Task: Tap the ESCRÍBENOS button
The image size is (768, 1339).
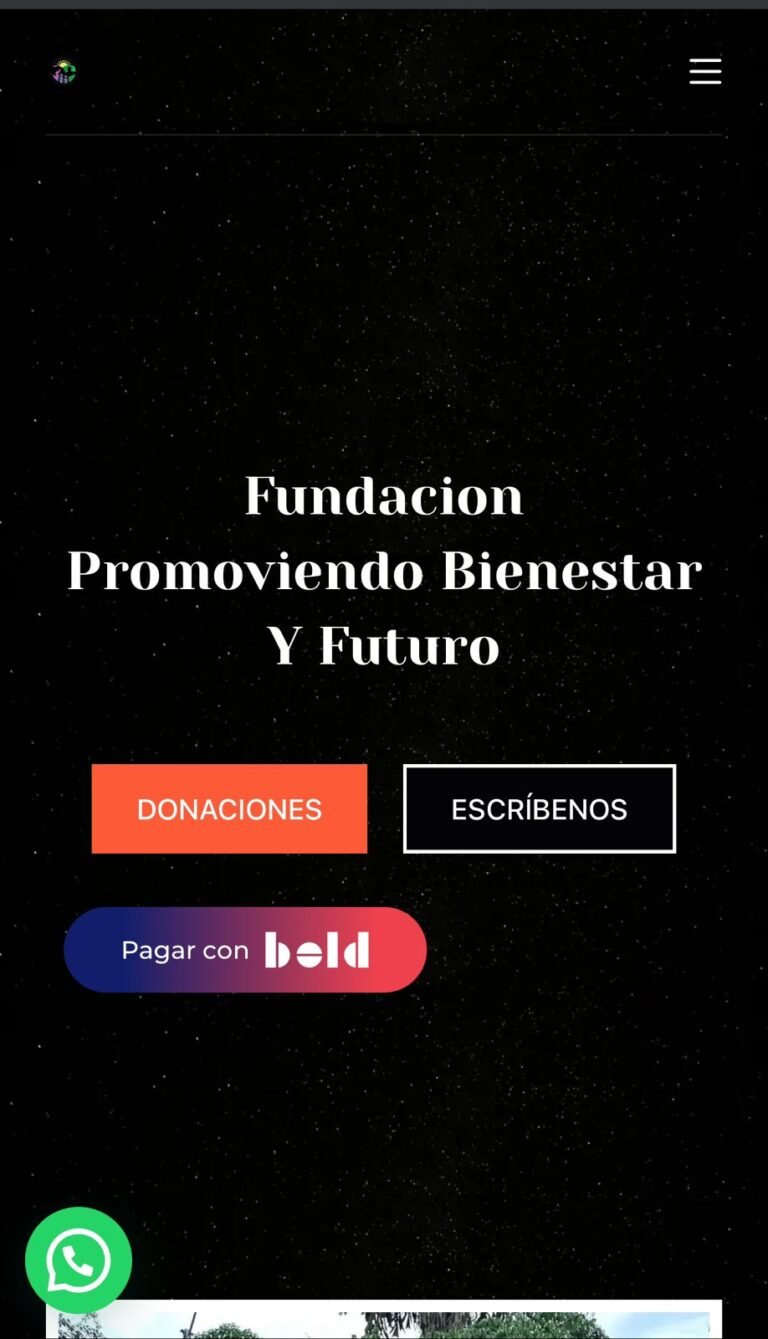Action: (x=539, y=809)
